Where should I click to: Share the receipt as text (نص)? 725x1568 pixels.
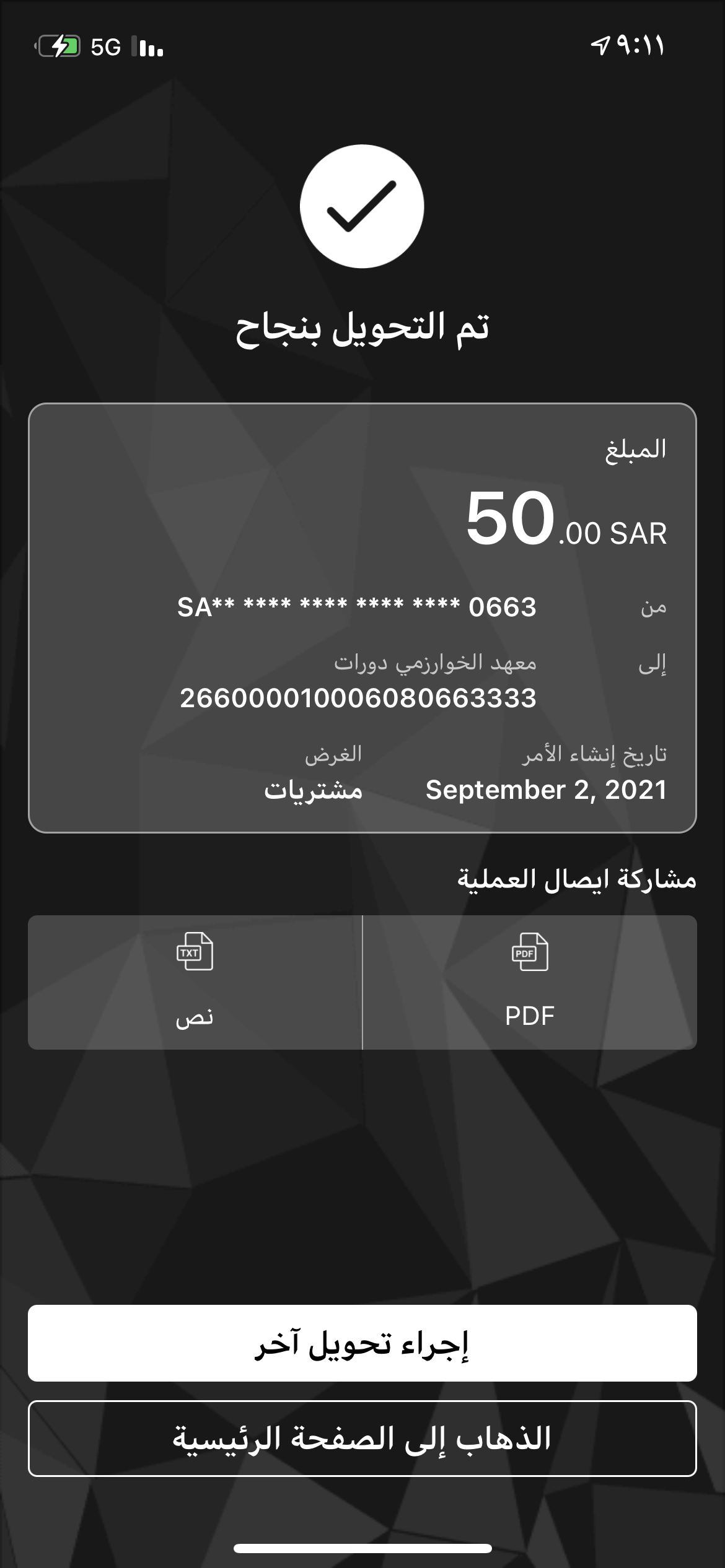click(195, 982)
